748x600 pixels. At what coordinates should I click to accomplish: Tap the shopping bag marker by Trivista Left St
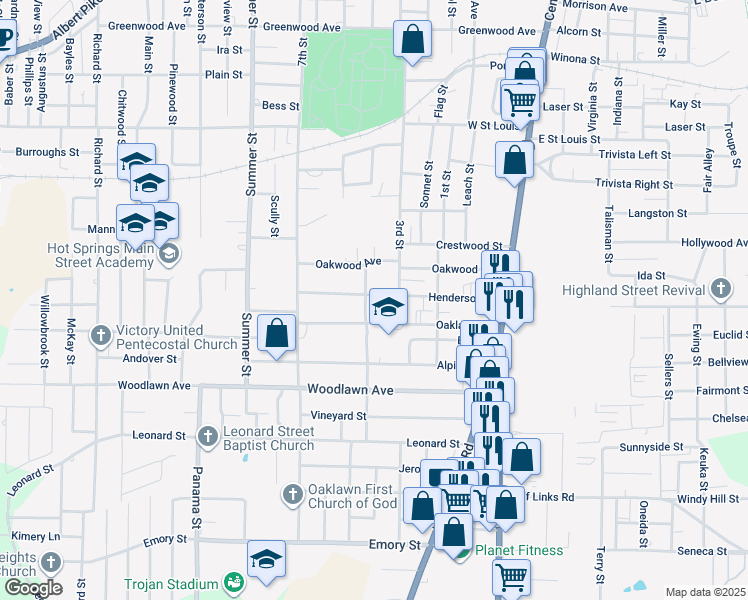514,159
